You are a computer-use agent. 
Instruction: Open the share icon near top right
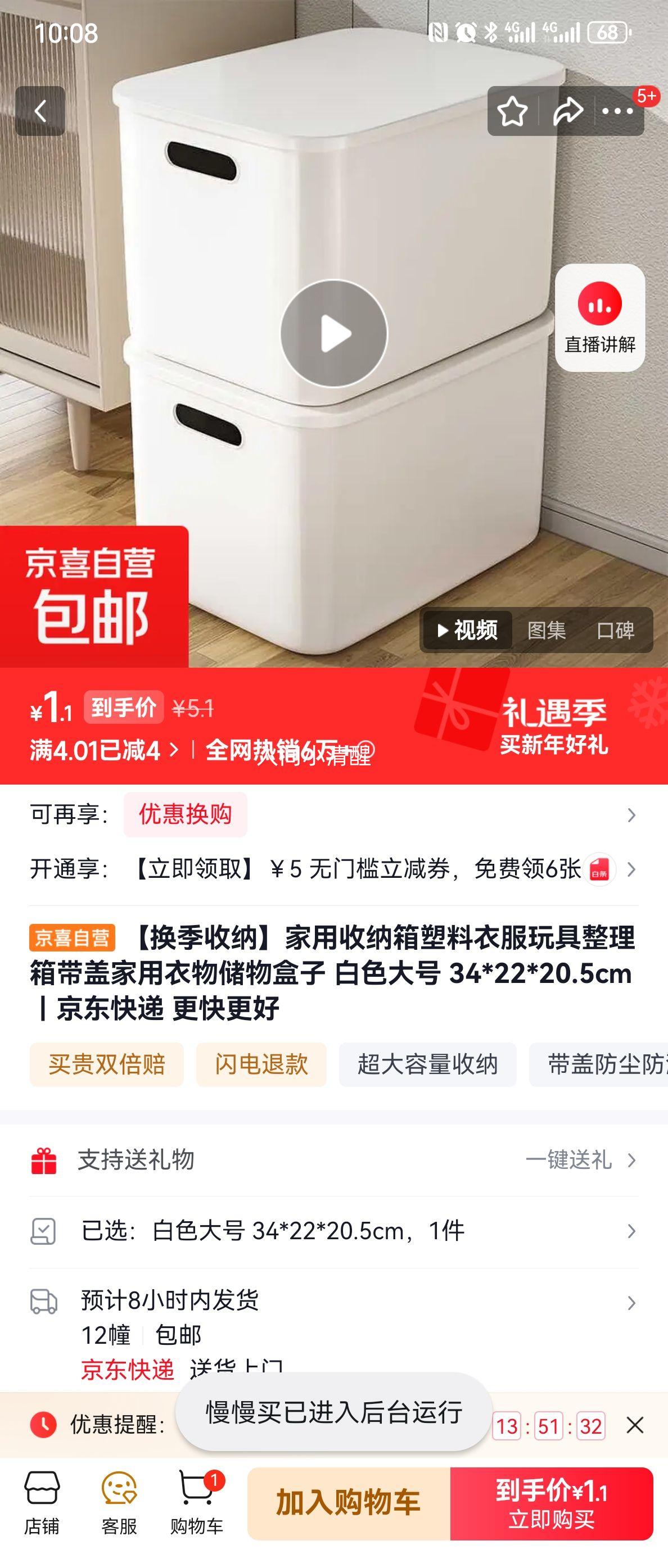[x=570, y=111]
